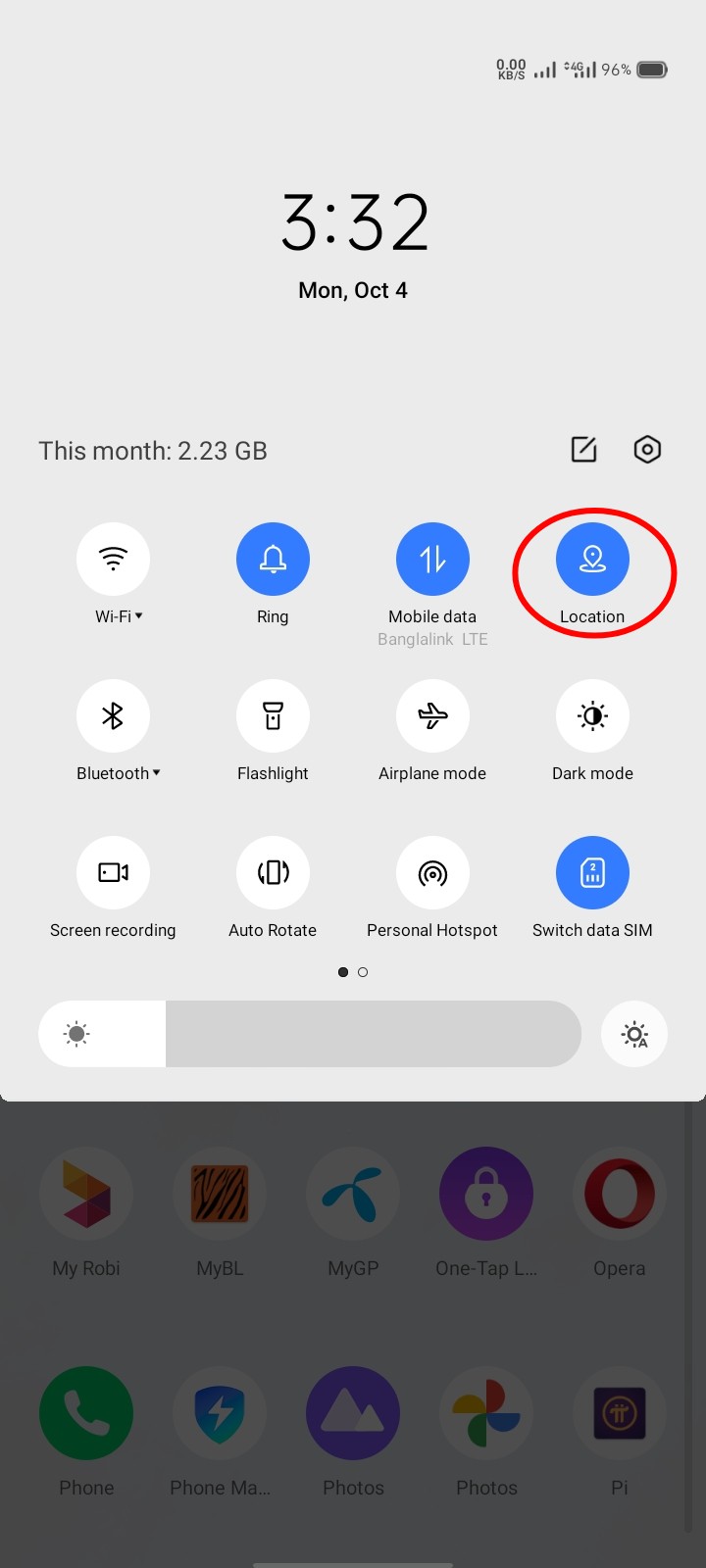Start Screen recording
Screen dimensions: 706x1568
point(113,872)
